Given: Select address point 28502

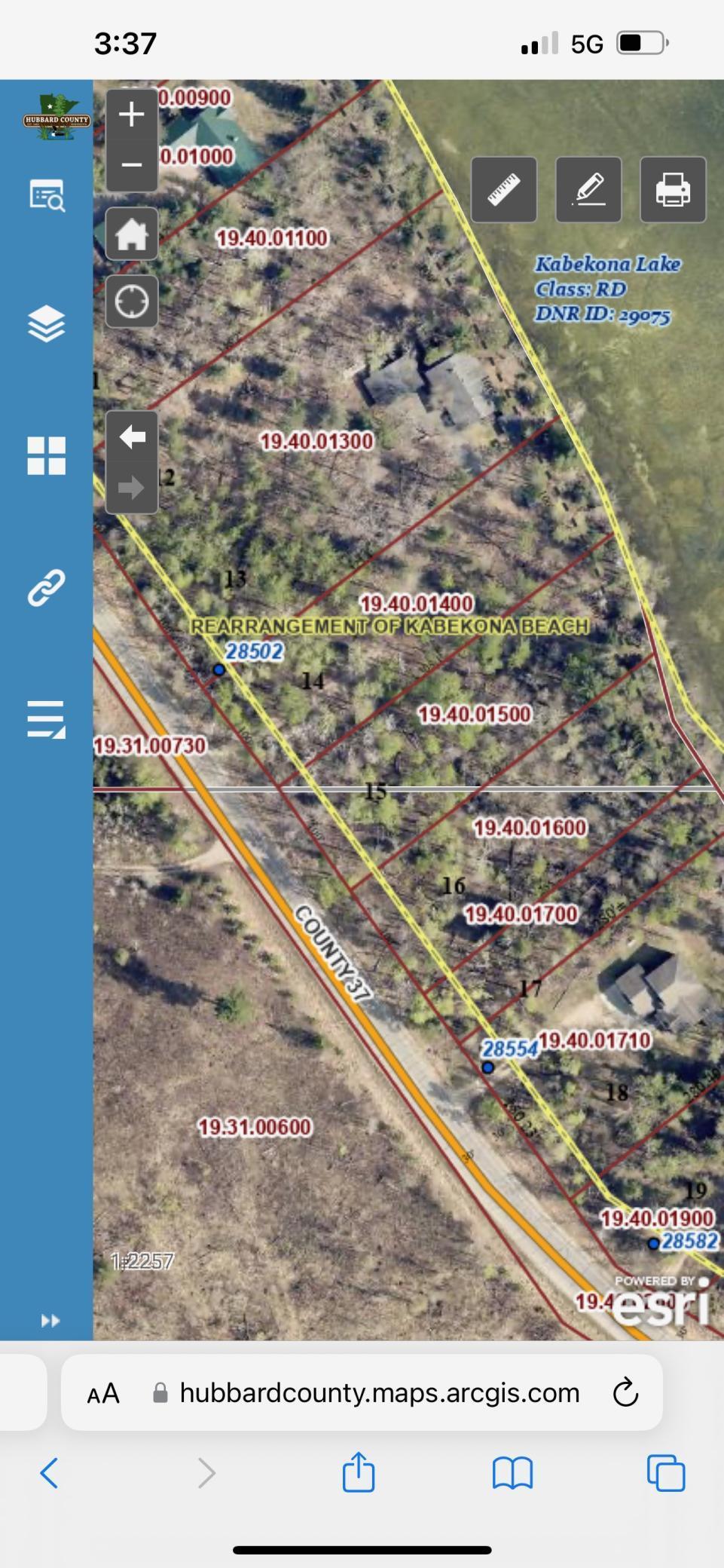Looking at the screenshot, I should pos(219,669).
